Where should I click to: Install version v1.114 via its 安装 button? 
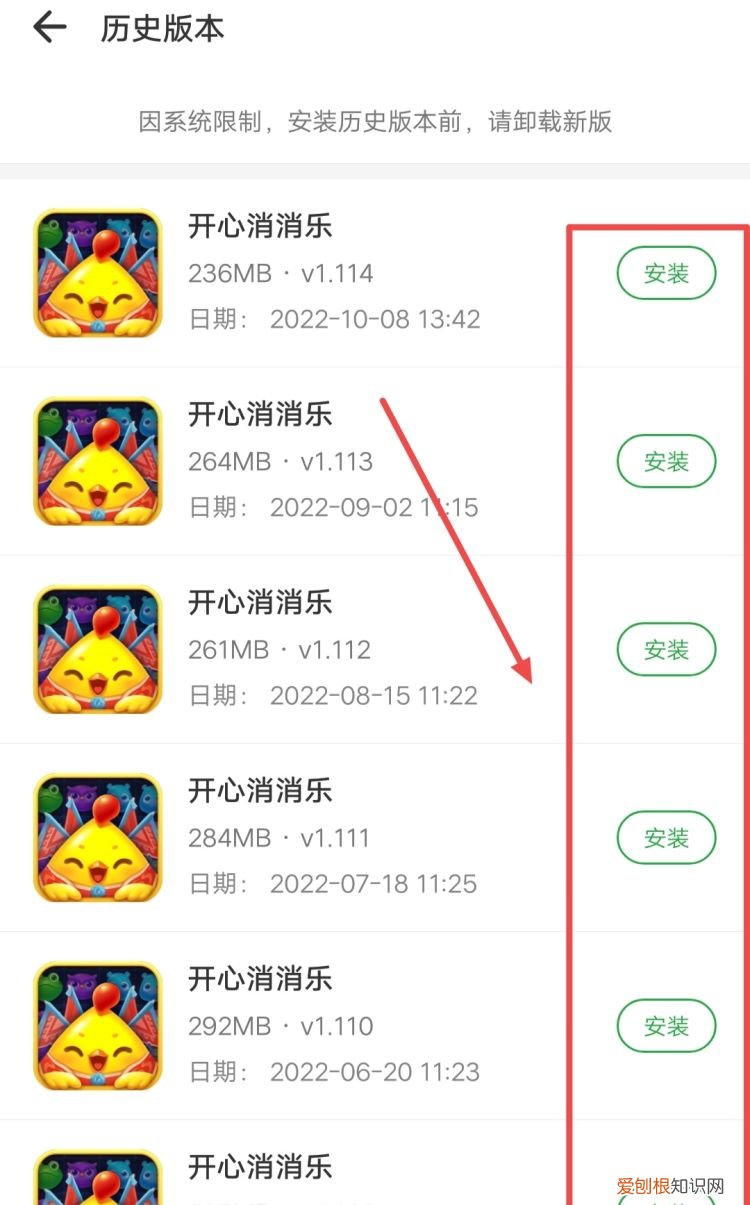click(x=665, y=272)
